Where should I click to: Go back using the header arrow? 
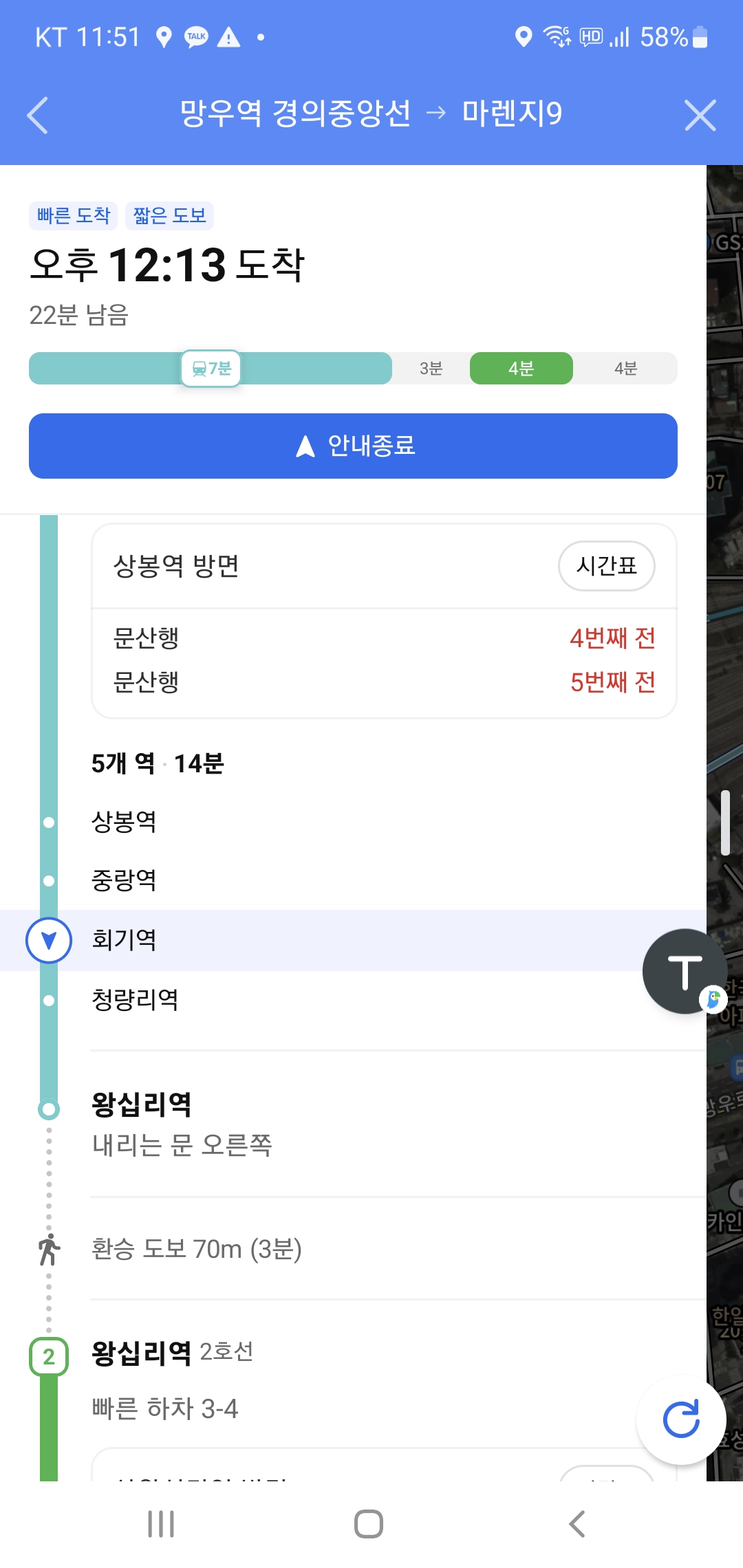[x=38, y=115]
